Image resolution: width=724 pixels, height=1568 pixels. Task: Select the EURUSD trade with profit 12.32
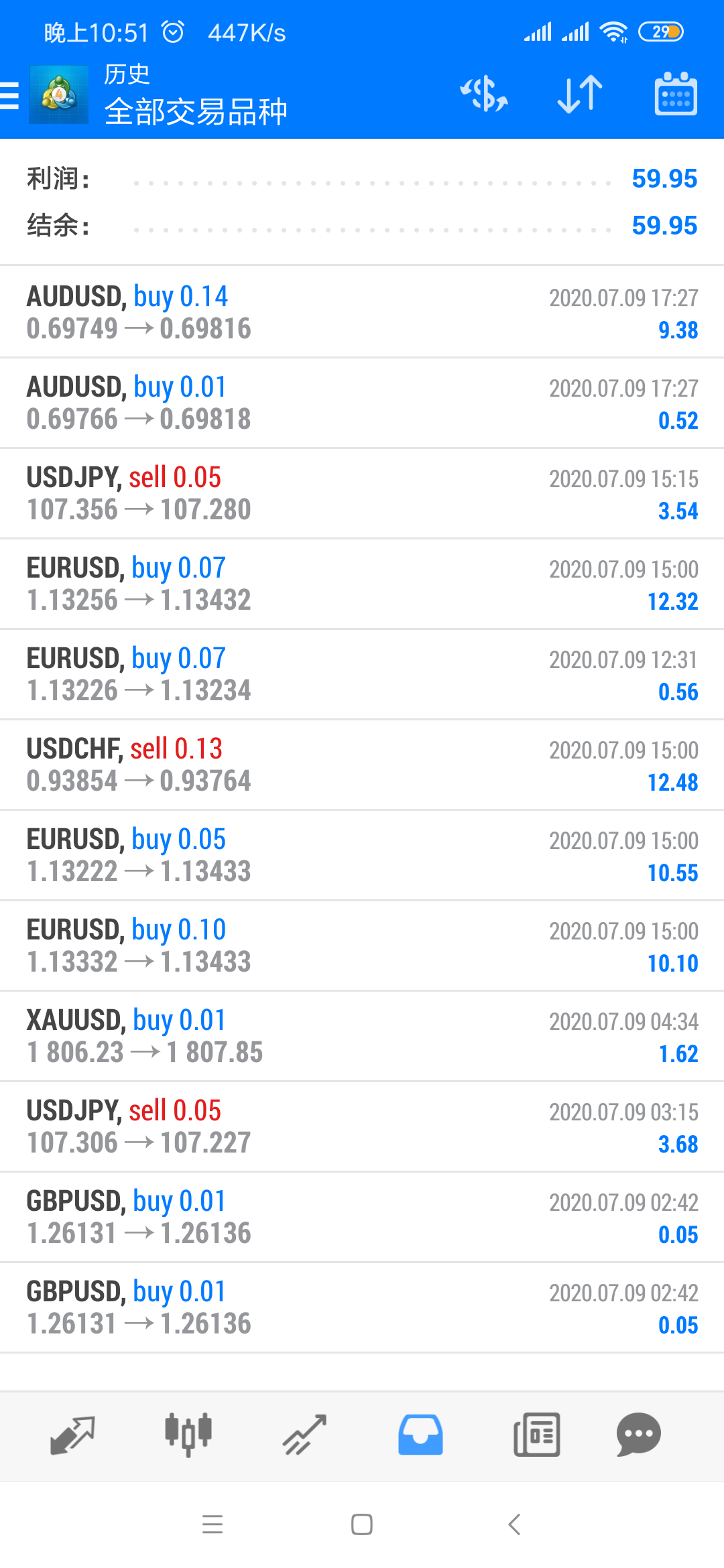tap(362, 584)
